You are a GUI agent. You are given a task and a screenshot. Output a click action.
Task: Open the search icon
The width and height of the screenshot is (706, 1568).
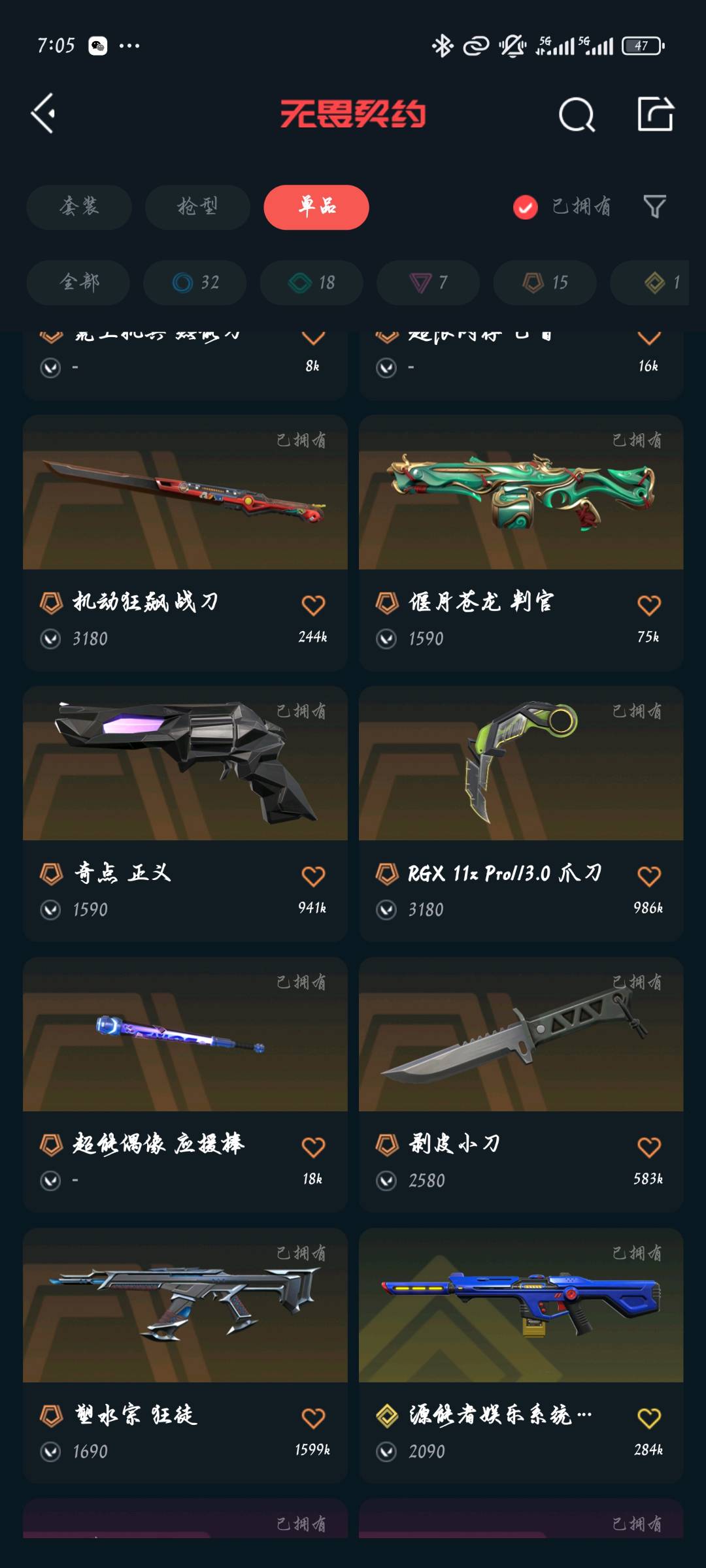pyautogui.click(x=577, y=114)
